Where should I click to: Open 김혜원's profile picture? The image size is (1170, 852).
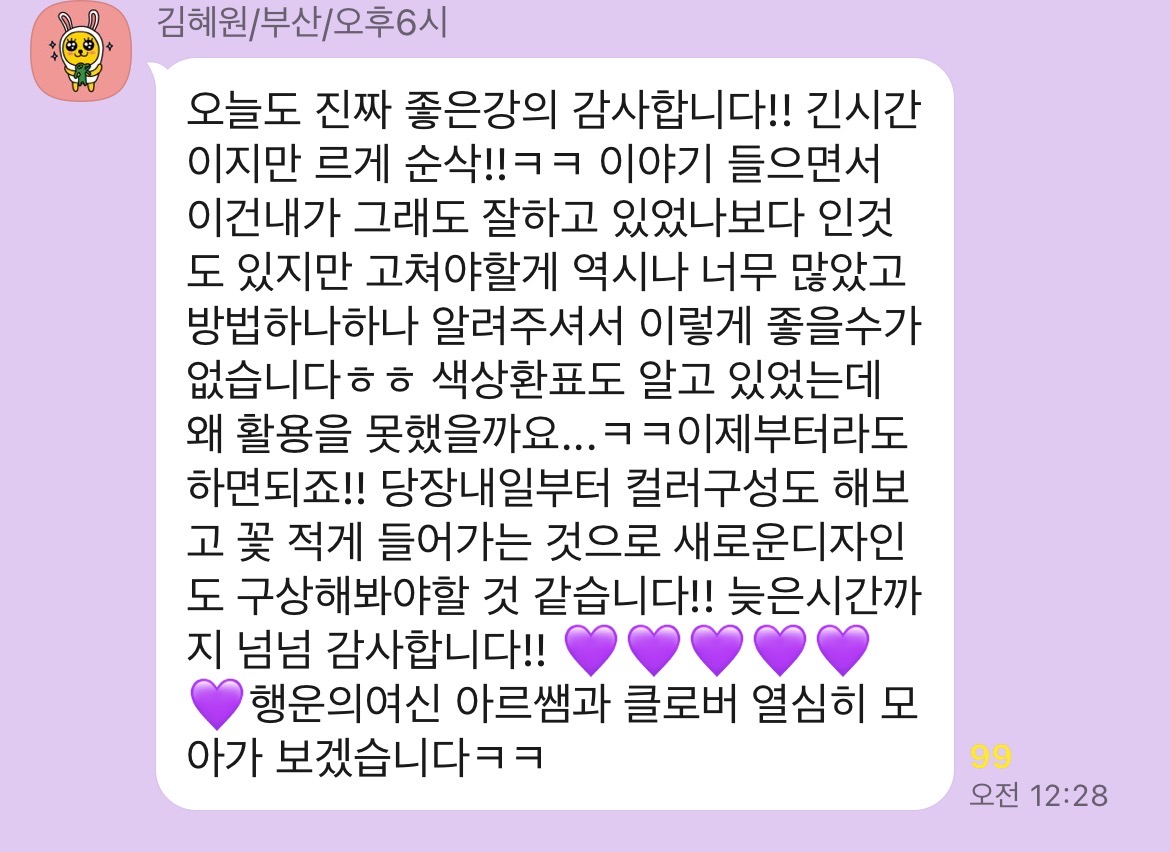pos(81,52)
